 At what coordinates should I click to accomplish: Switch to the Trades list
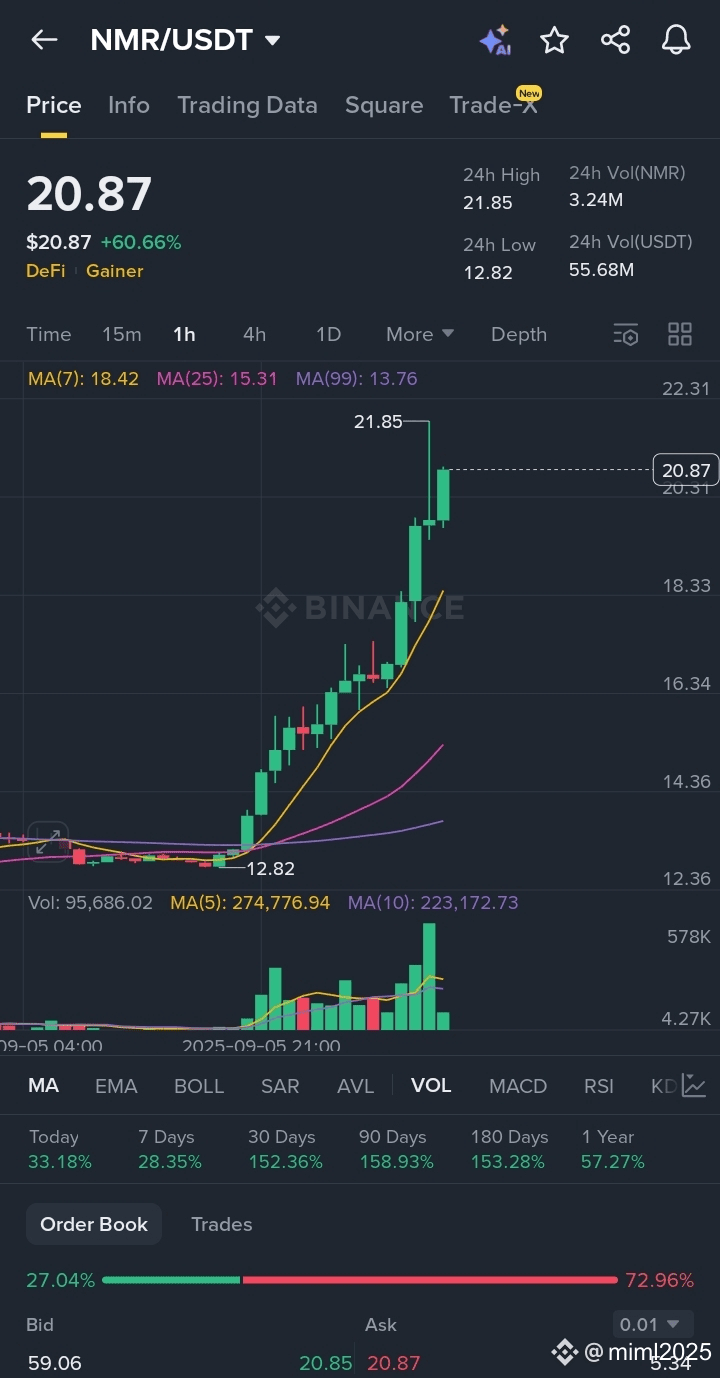(222, 1224)
